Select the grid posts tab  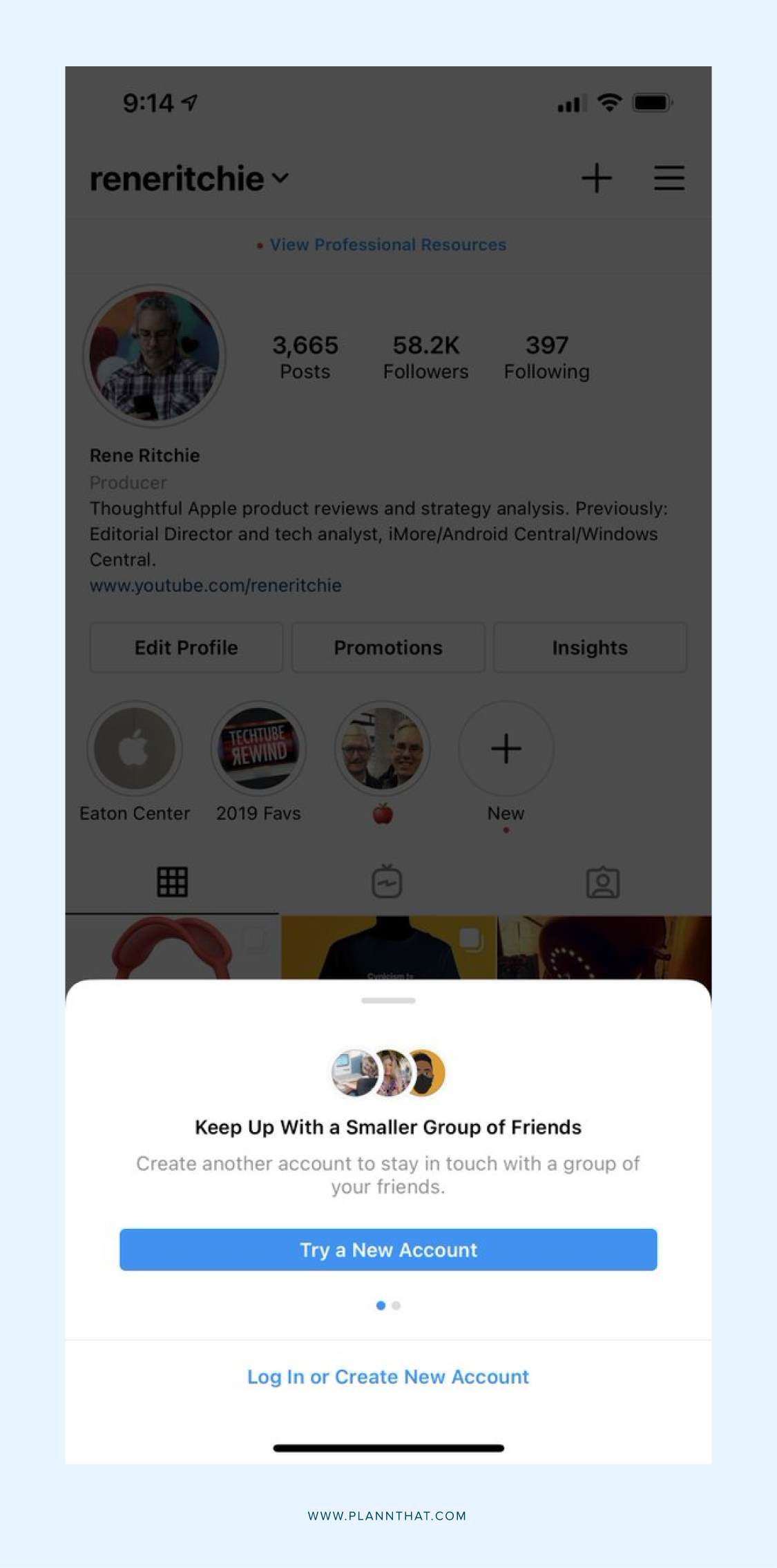pyautogui.click(x=172, y=881)
